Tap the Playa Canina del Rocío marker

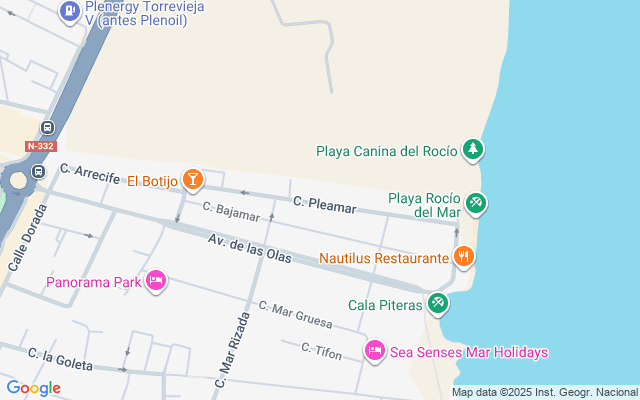point(473,151)
